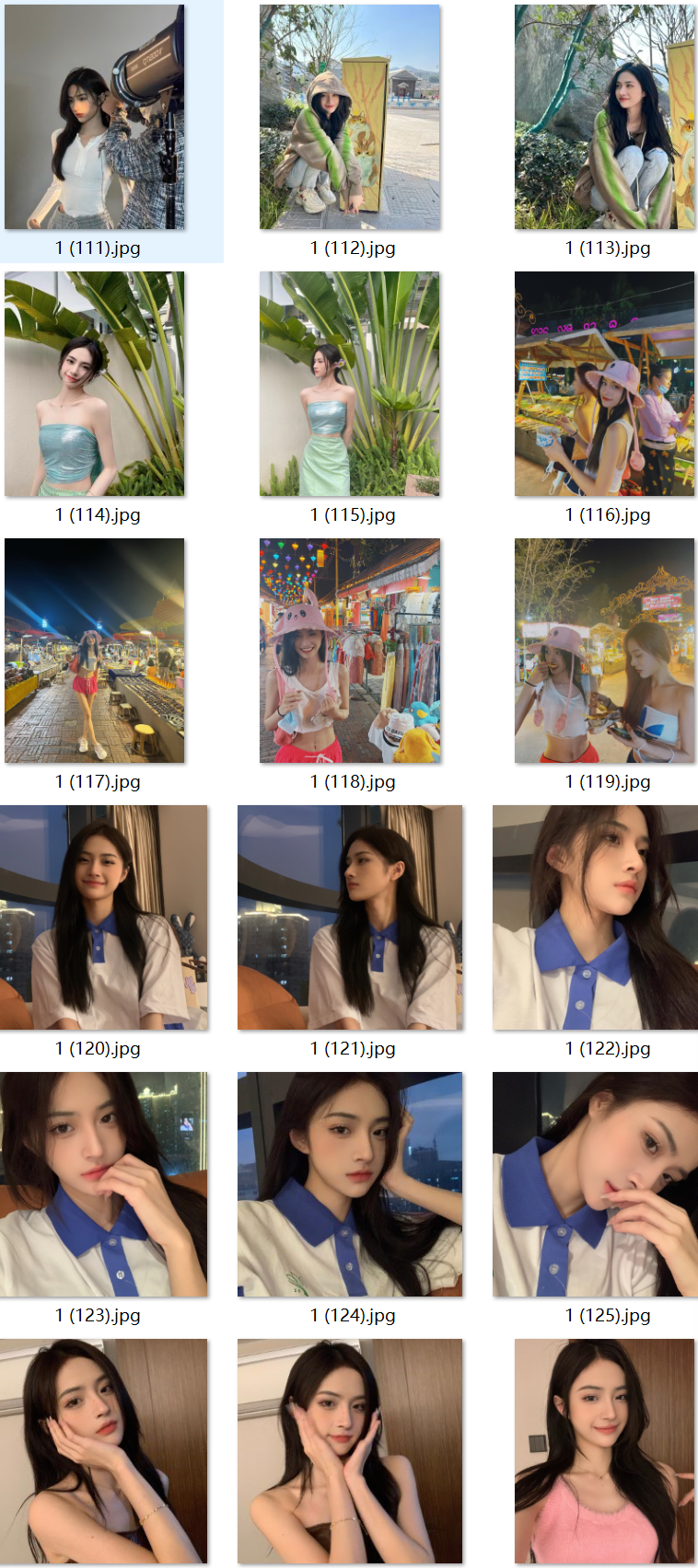Select the image 1 (113).jpg
Screen dimensions: 698x1568
(x=604, y=117)
